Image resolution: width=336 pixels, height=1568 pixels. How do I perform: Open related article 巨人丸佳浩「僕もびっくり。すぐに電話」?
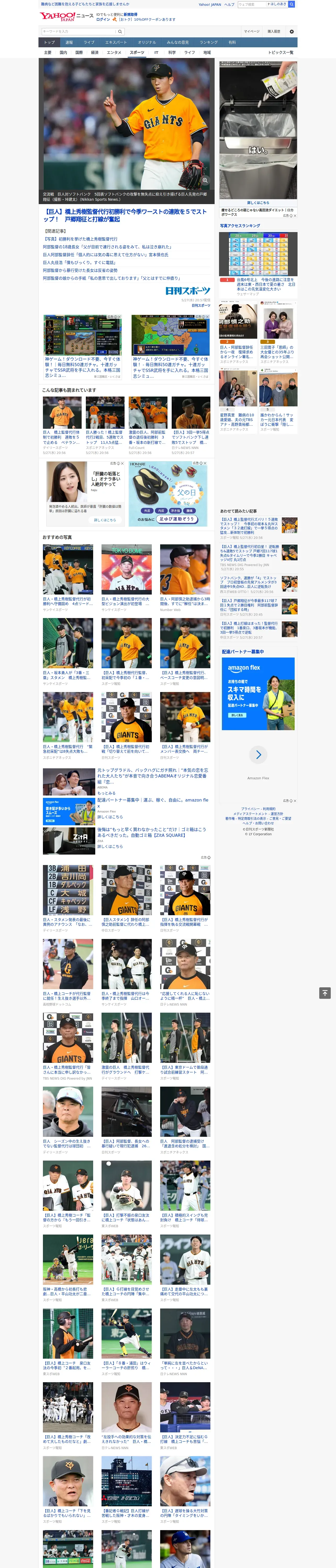tap(79, 262)
